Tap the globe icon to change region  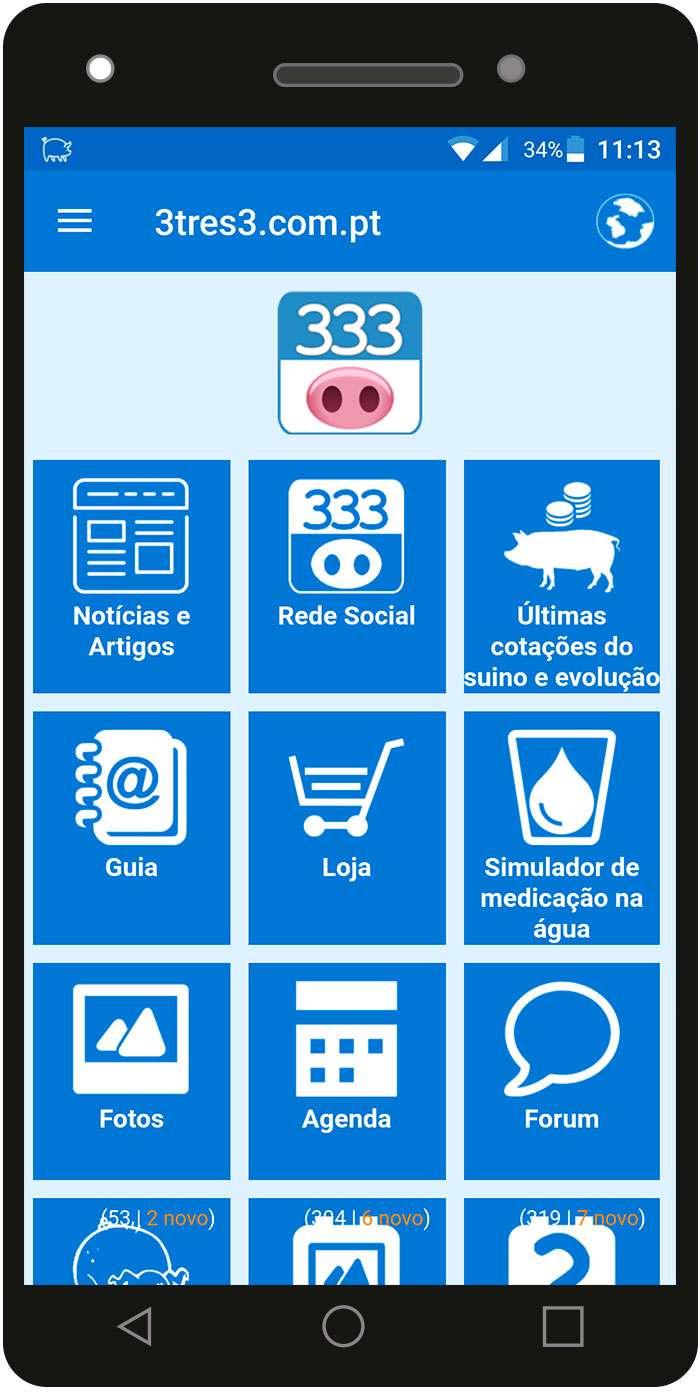click(x=625, y=221)
